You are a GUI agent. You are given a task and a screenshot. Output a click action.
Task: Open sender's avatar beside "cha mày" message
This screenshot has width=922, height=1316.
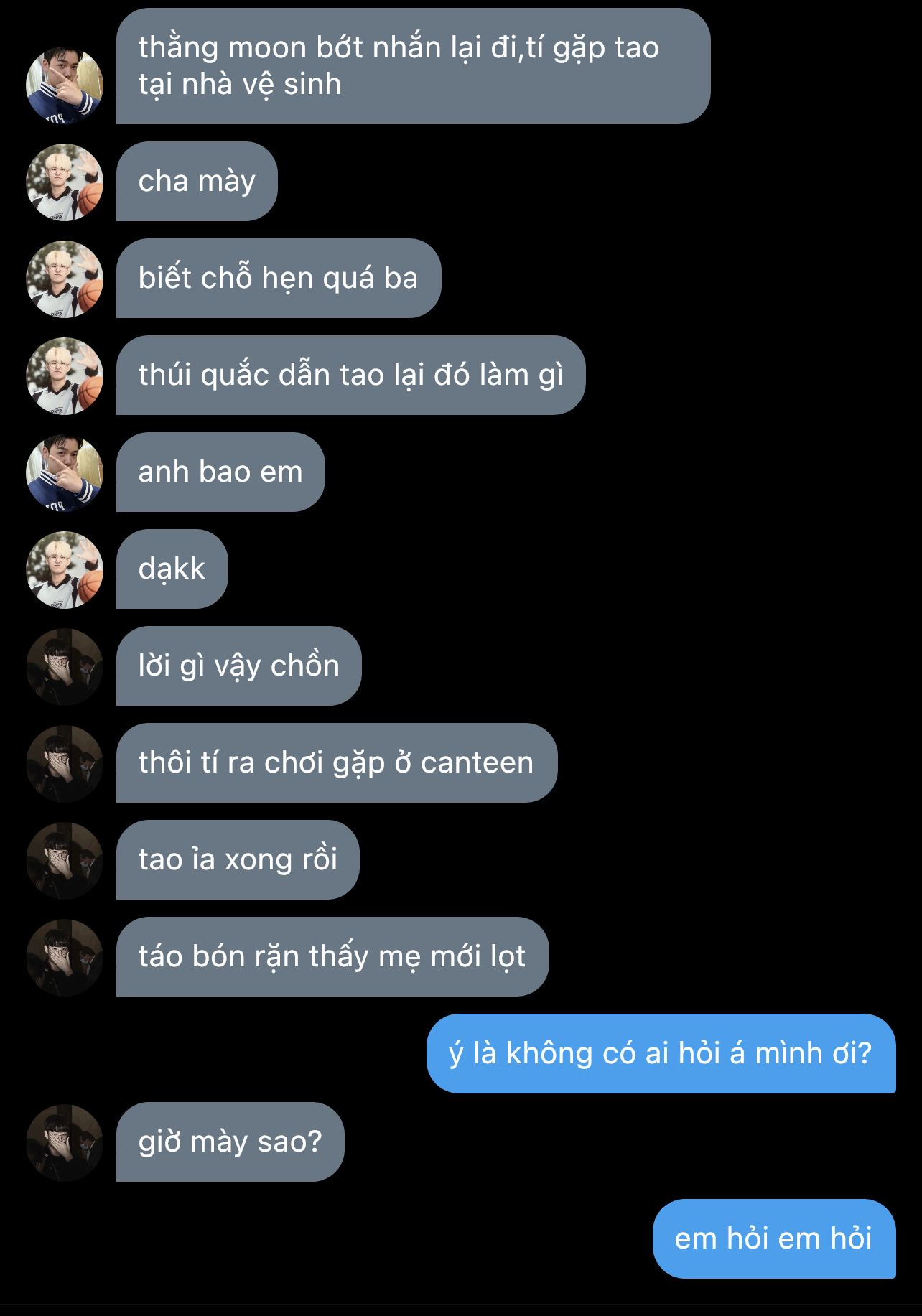65,182
